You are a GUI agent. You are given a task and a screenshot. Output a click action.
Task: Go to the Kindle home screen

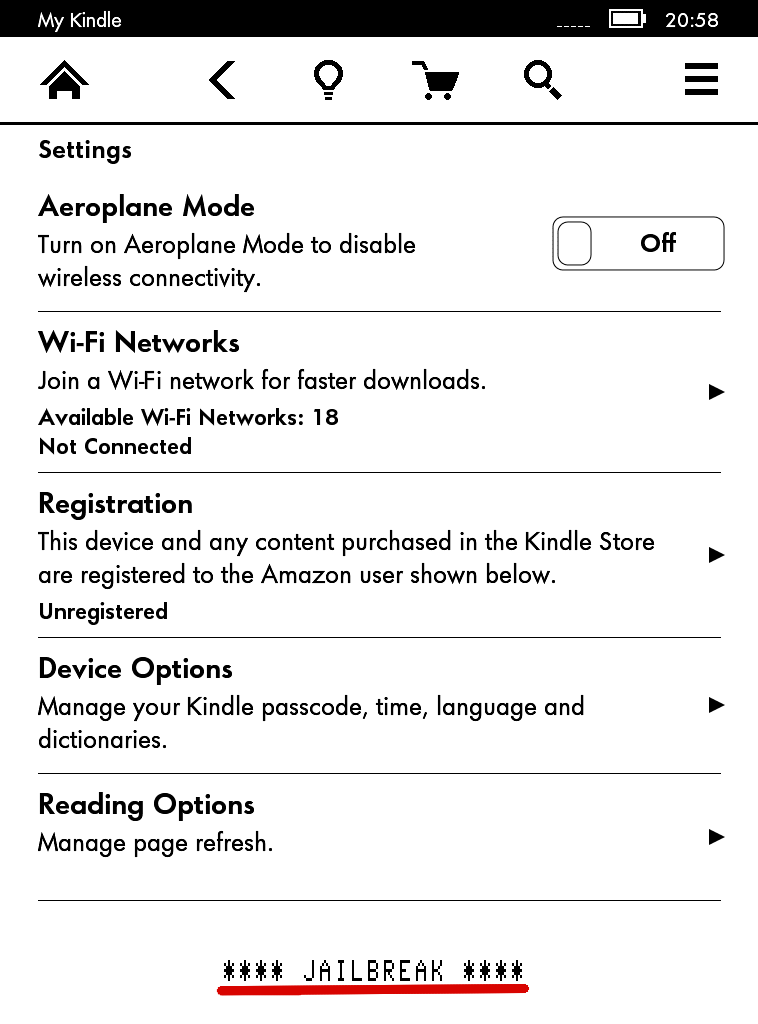pyautogui.click(x=64, y=80)
